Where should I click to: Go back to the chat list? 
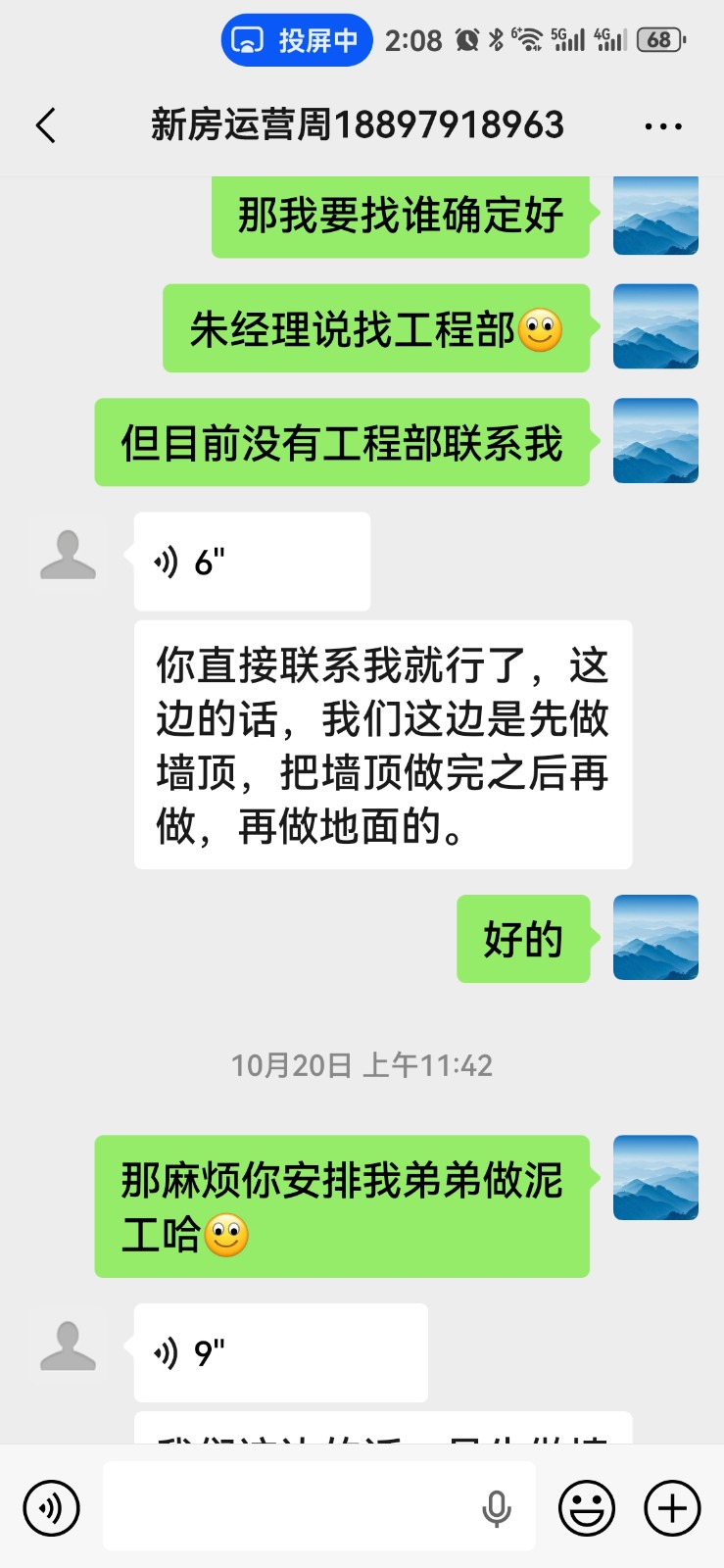(45, 126)
